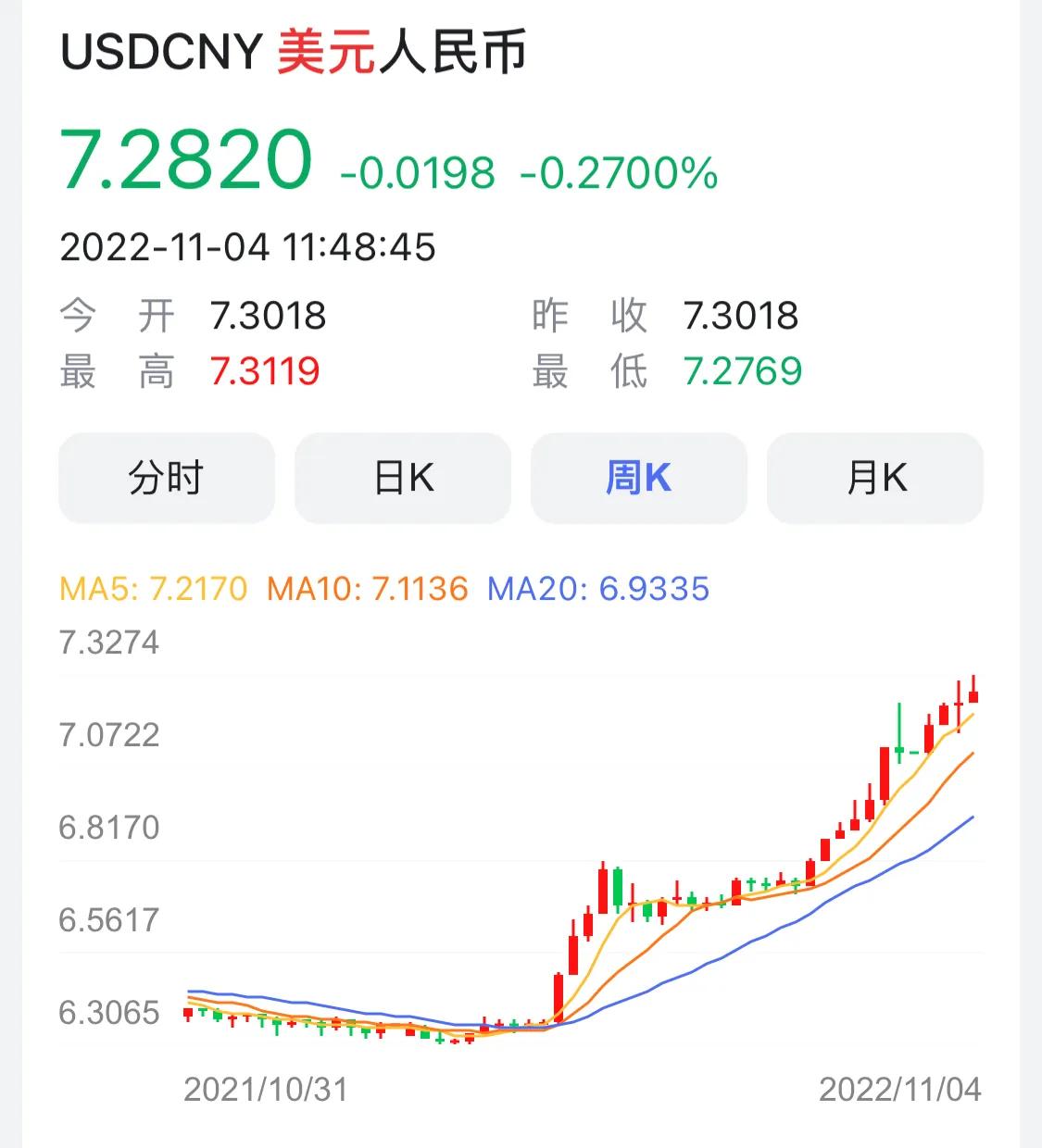Toggle the MA20 moving average line
This screenshot has width=1042, height=1148.
click(x=597, y=588)
